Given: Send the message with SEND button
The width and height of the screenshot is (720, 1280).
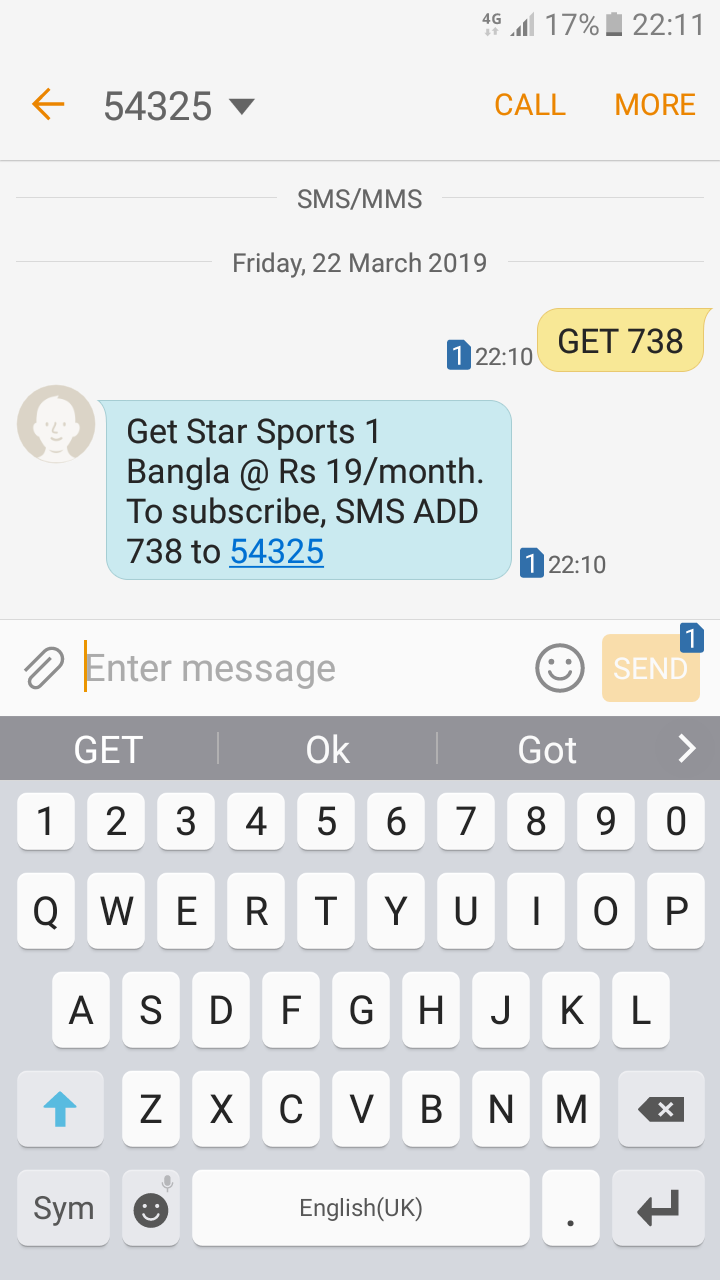Looking at the screenshot, I should pos(650,668).
